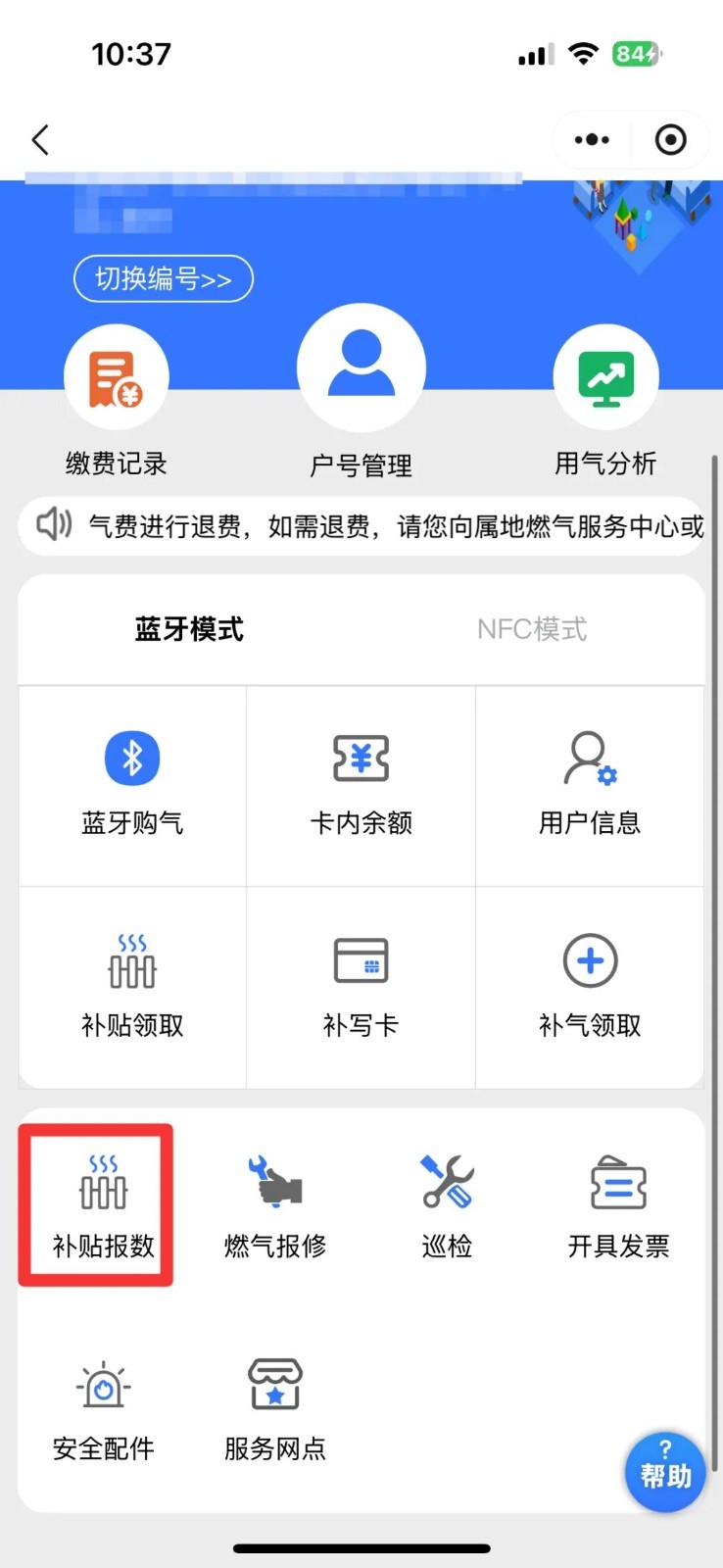Open 蓝牙购气 Bluetooth gas purchase
Viewport: 723px width, 1568px height.
(132, 786)
